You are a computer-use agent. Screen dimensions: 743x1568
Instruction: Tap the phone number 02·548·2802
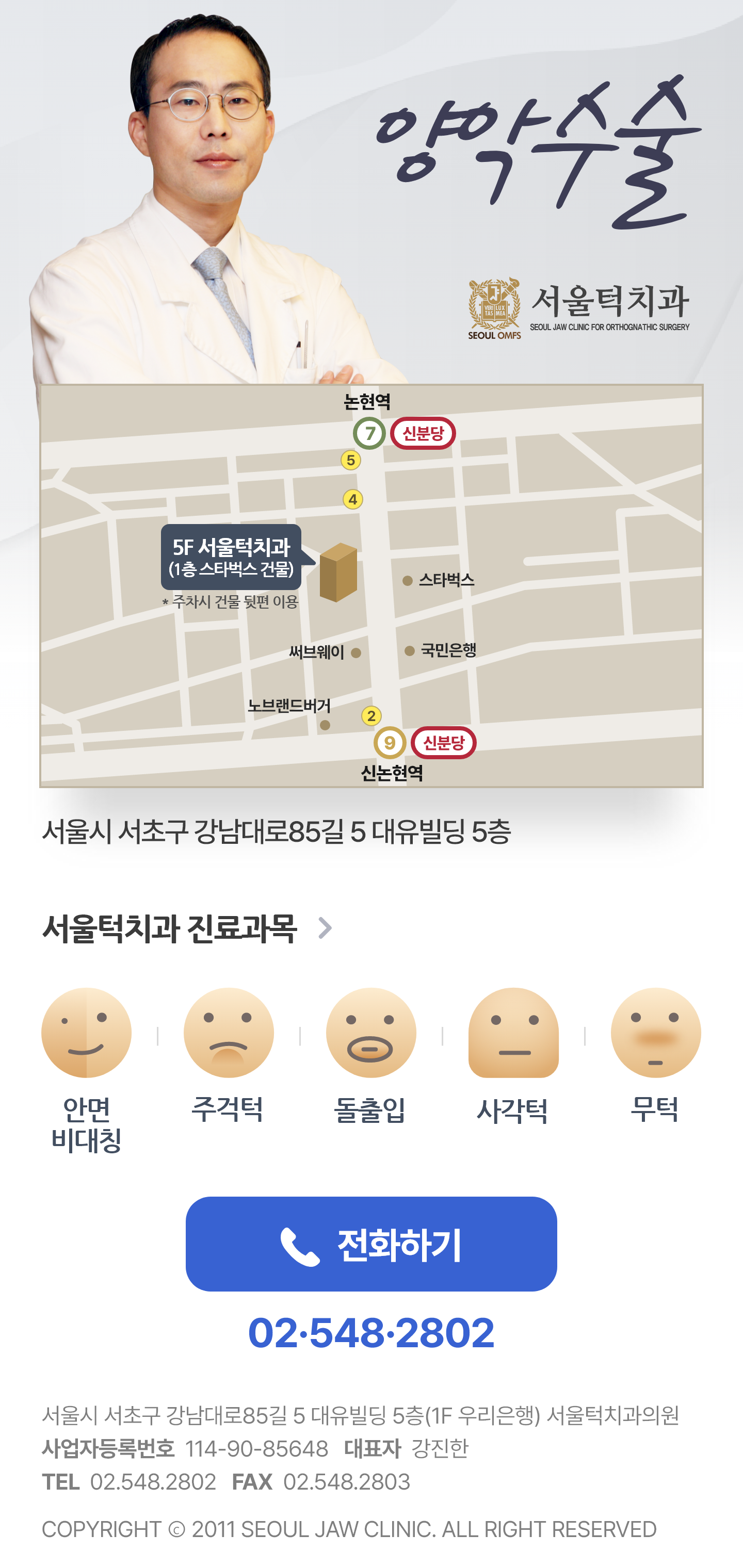(371, 1332)
